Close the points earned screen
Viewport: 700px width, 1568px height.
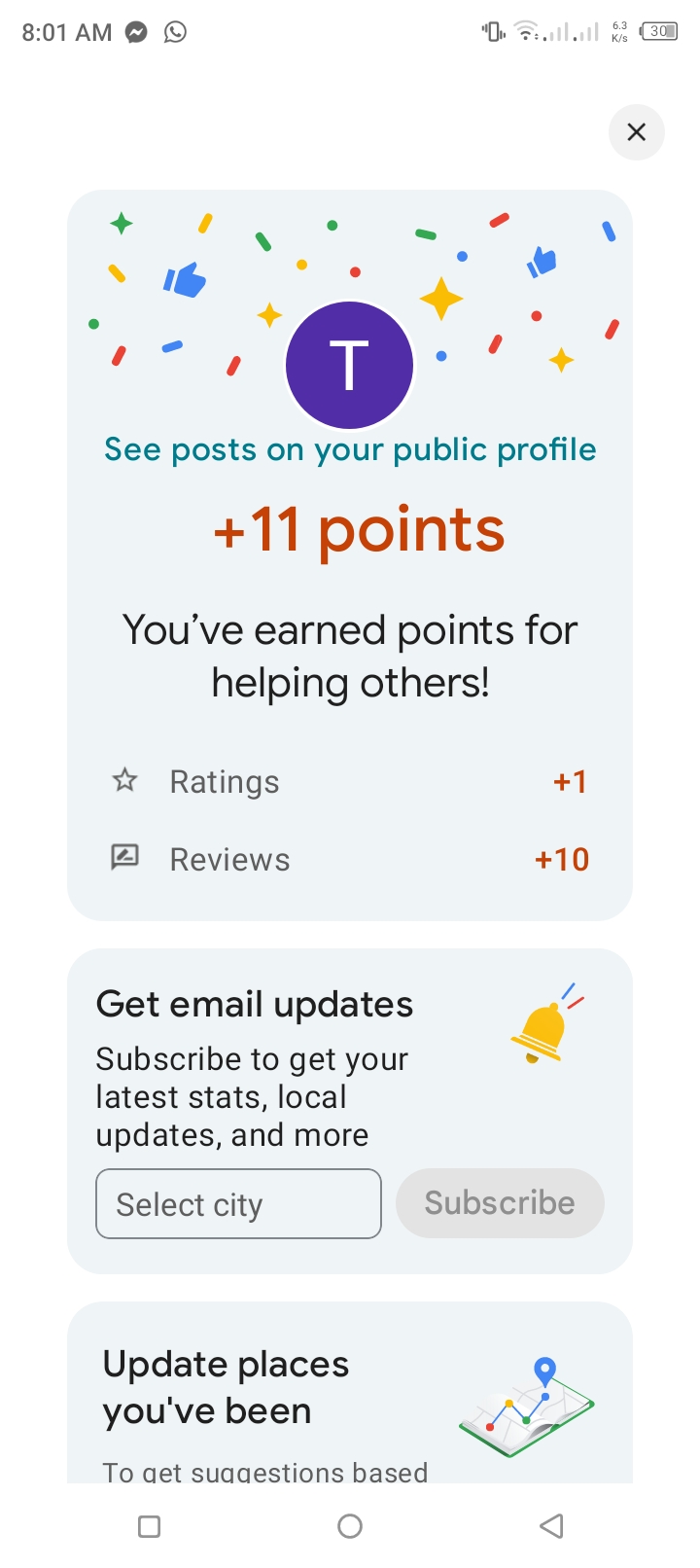click(636, 132)
